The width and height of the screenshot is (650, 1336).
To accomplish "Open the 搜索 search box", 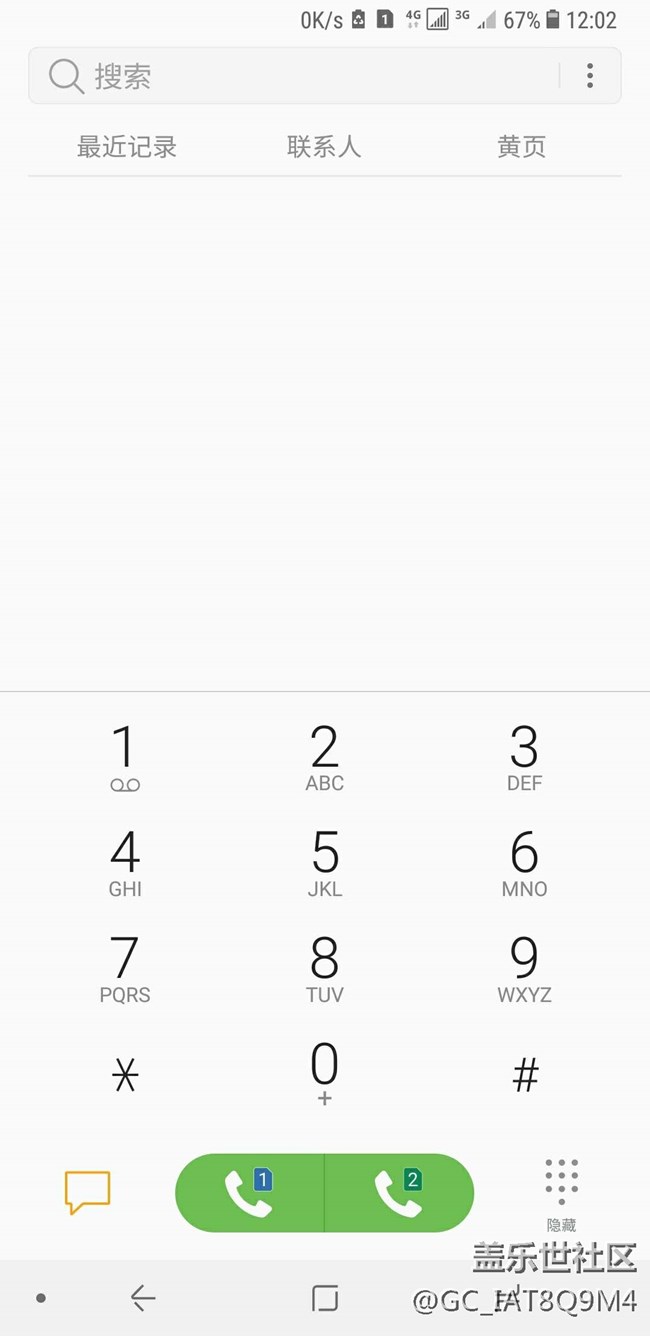I will (x=295, y=75).
